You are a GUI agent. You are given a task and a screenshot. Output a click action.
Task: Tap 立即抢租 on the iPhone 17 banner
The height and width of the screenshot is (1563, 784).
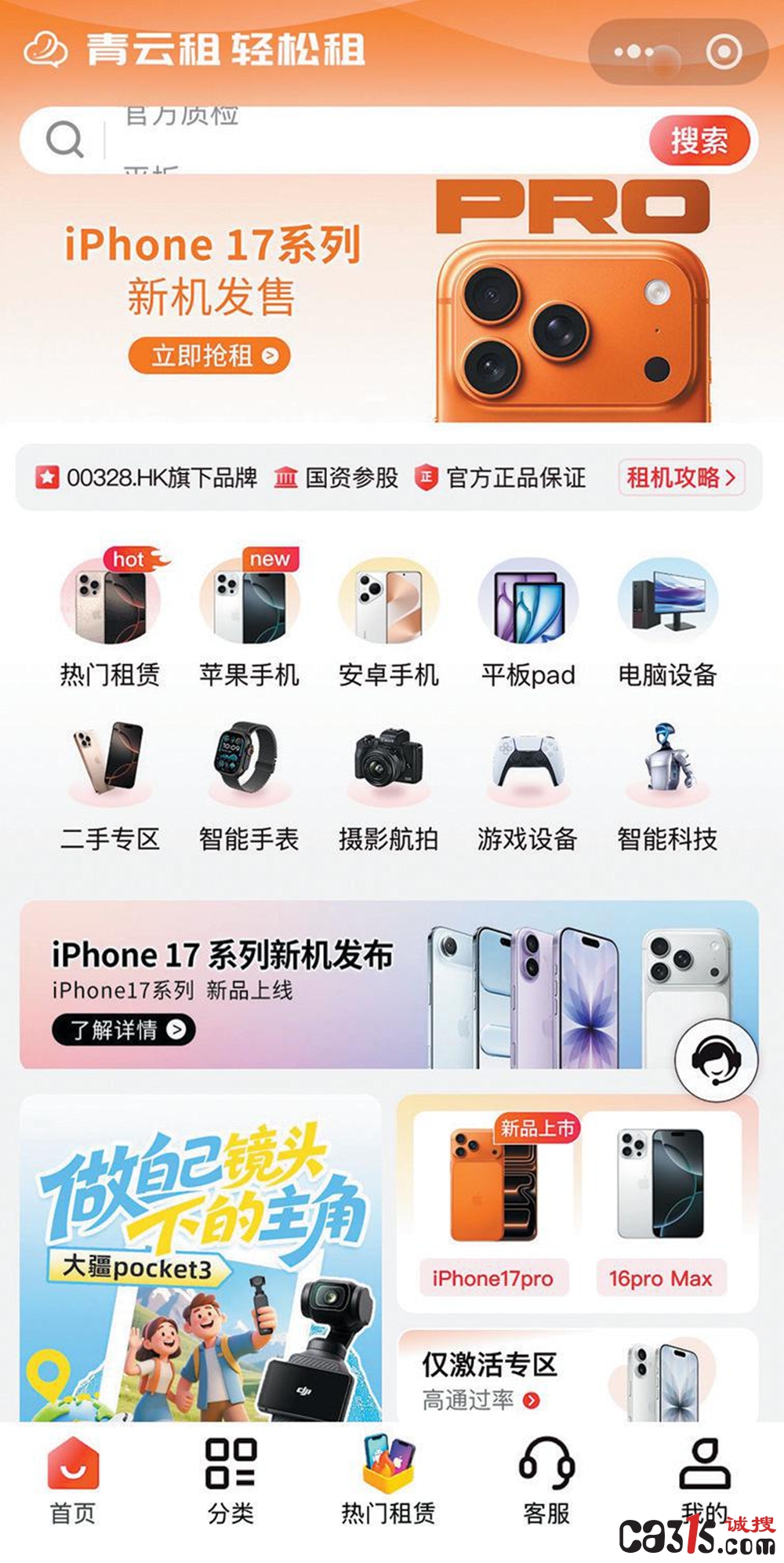pos(209,355)
